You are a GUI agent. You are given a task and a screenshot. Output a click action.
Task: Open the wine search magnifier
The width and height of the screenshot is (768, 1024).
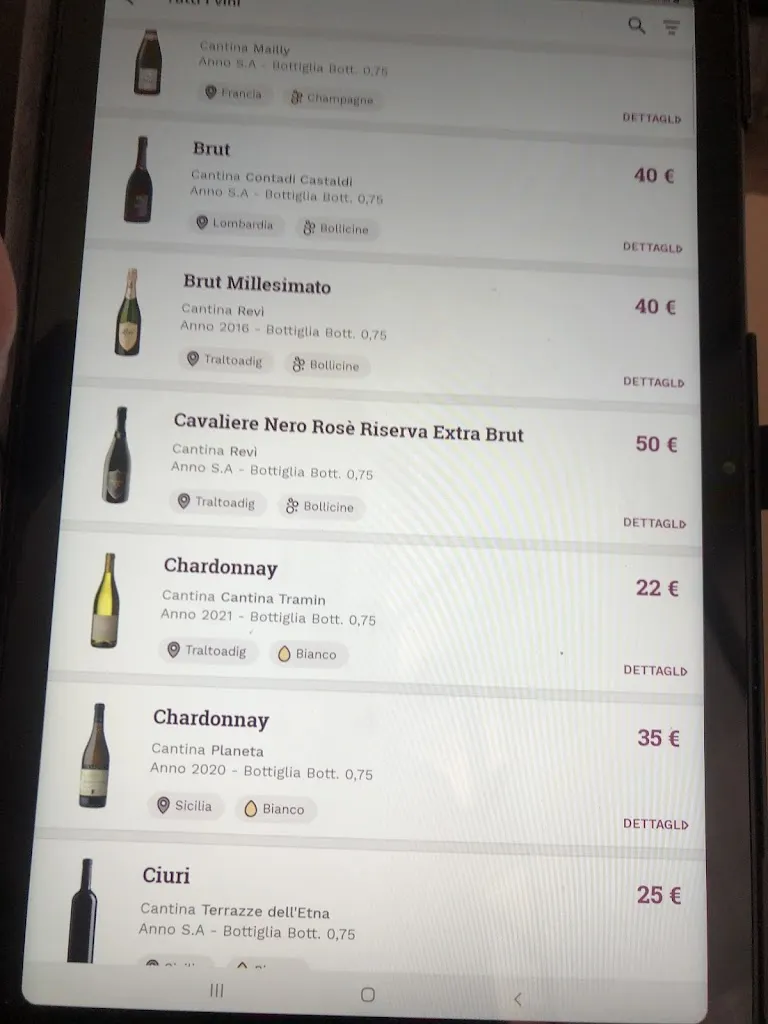point(636,26)
